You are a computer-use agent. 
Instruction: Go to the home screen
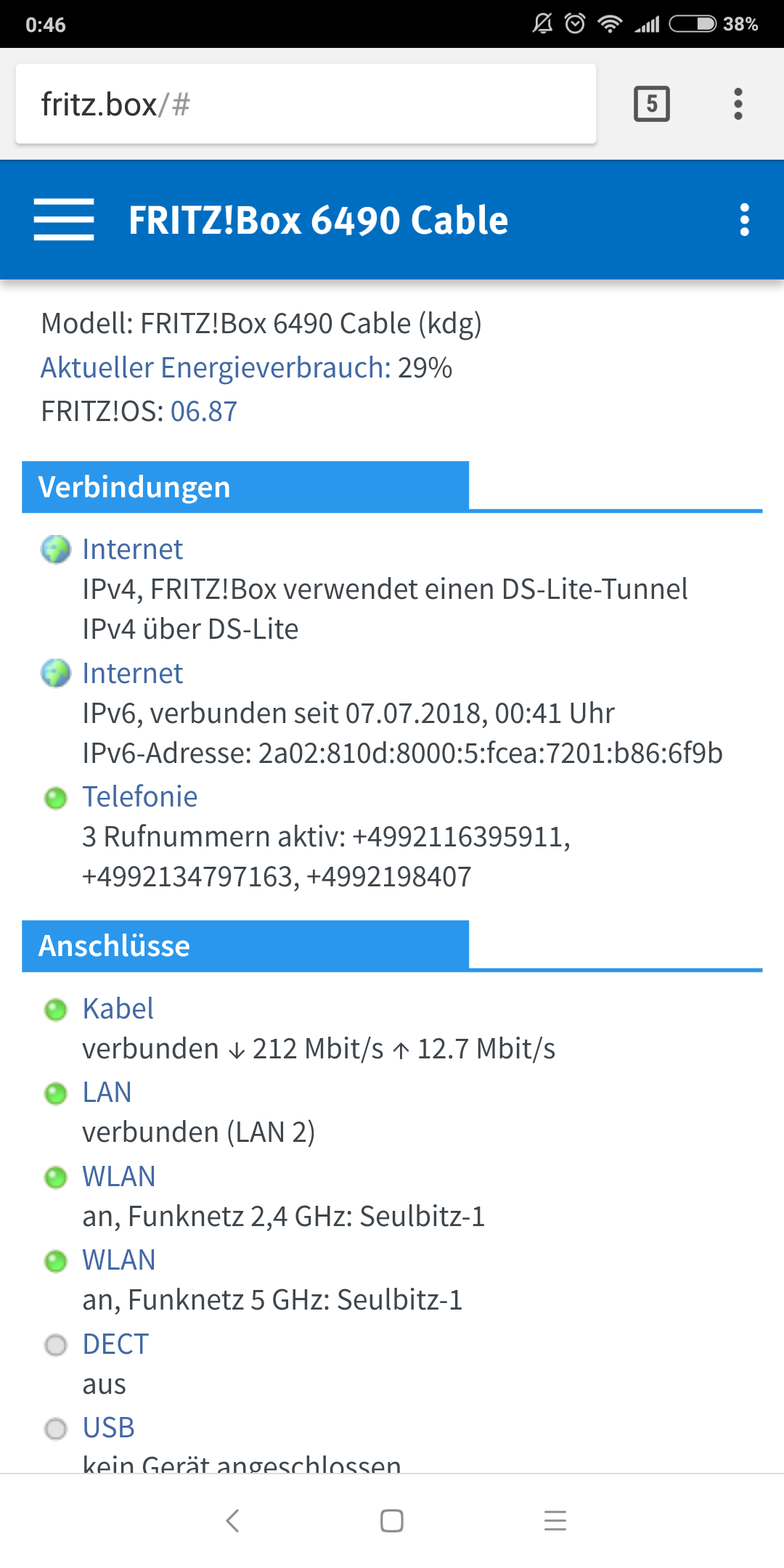(x=392, y=1521)
